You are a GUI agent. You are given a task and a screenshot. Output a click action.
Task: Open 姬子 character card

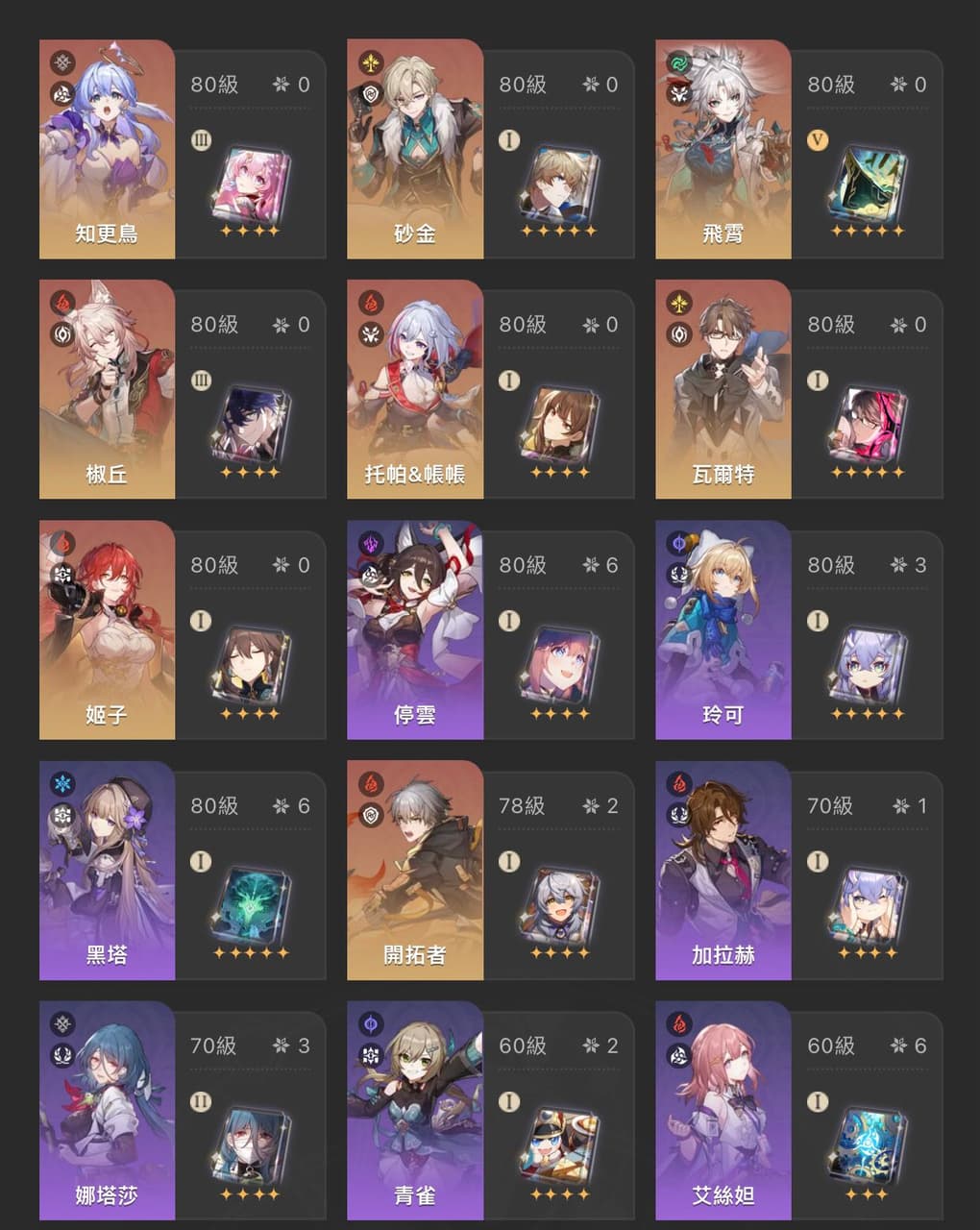tap(107, 629)
